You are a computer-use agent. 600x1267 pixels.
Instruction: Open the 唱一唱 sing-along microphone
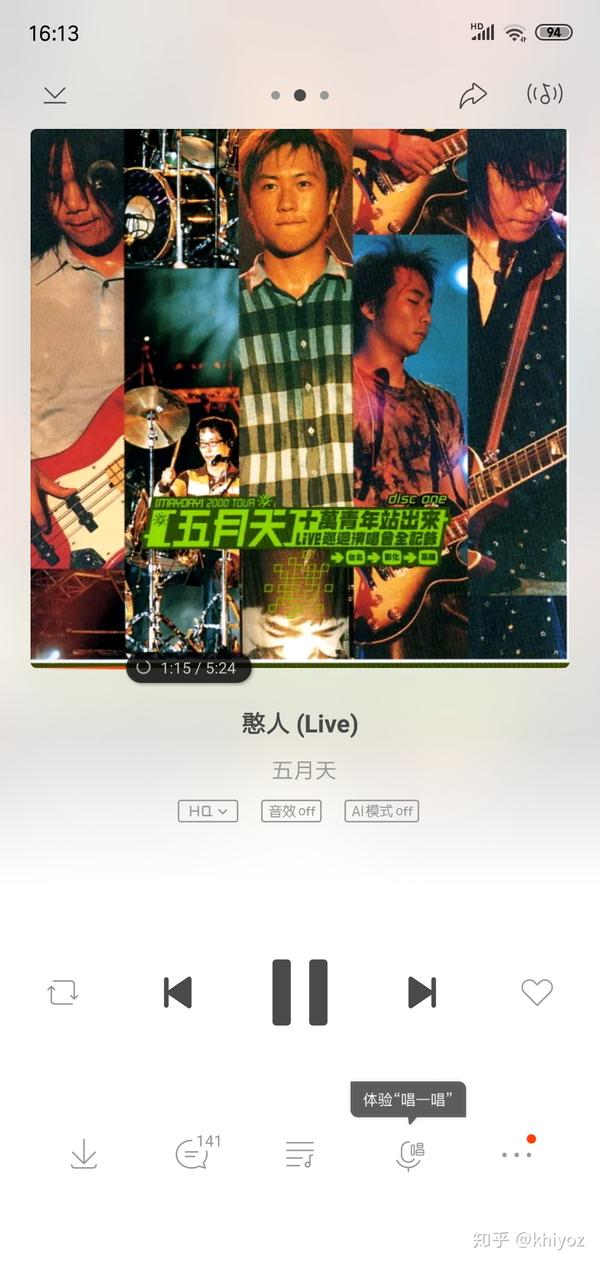(409, 1155)
